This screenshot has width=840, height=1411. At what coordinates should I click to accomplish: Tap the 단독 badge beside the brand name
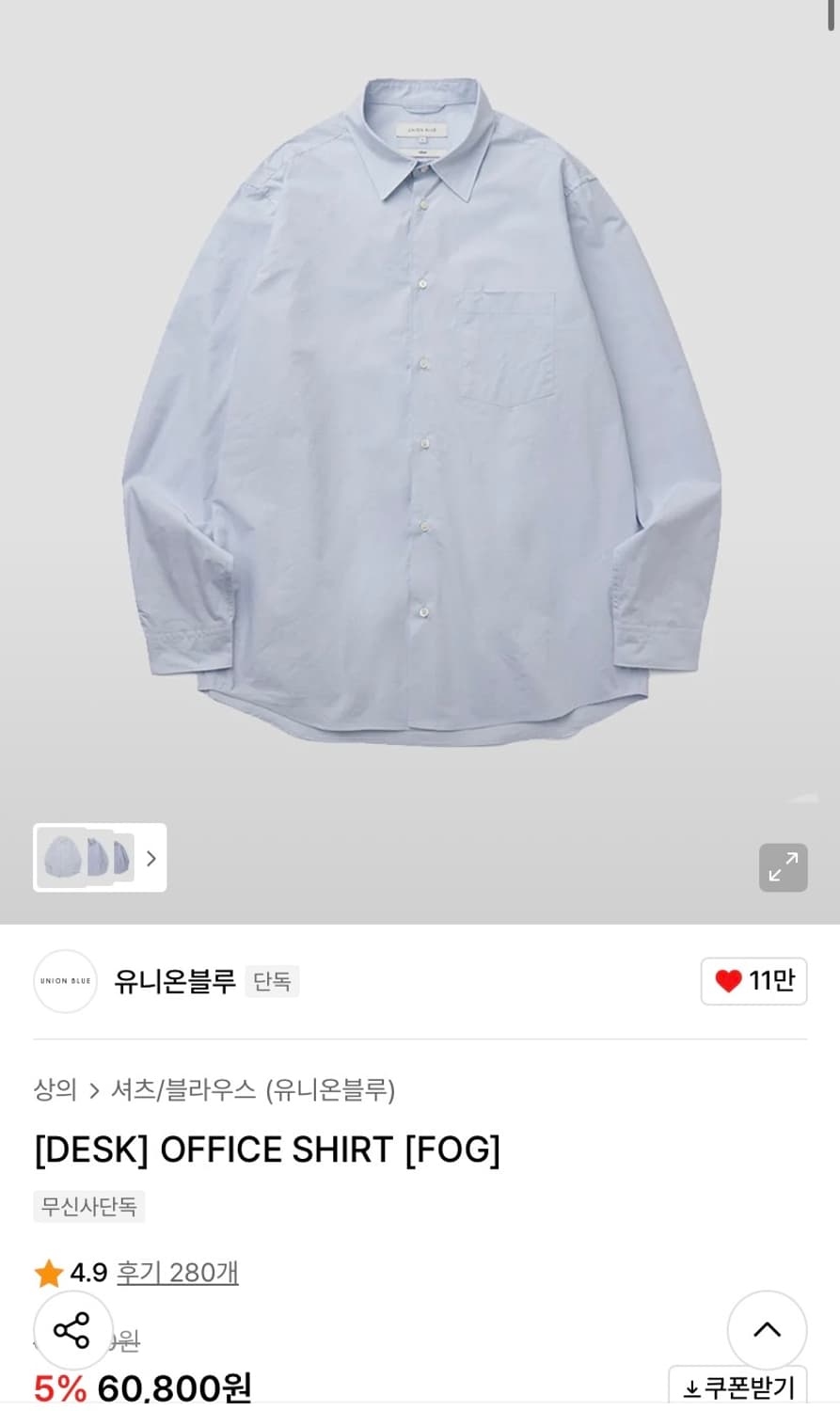272,981
